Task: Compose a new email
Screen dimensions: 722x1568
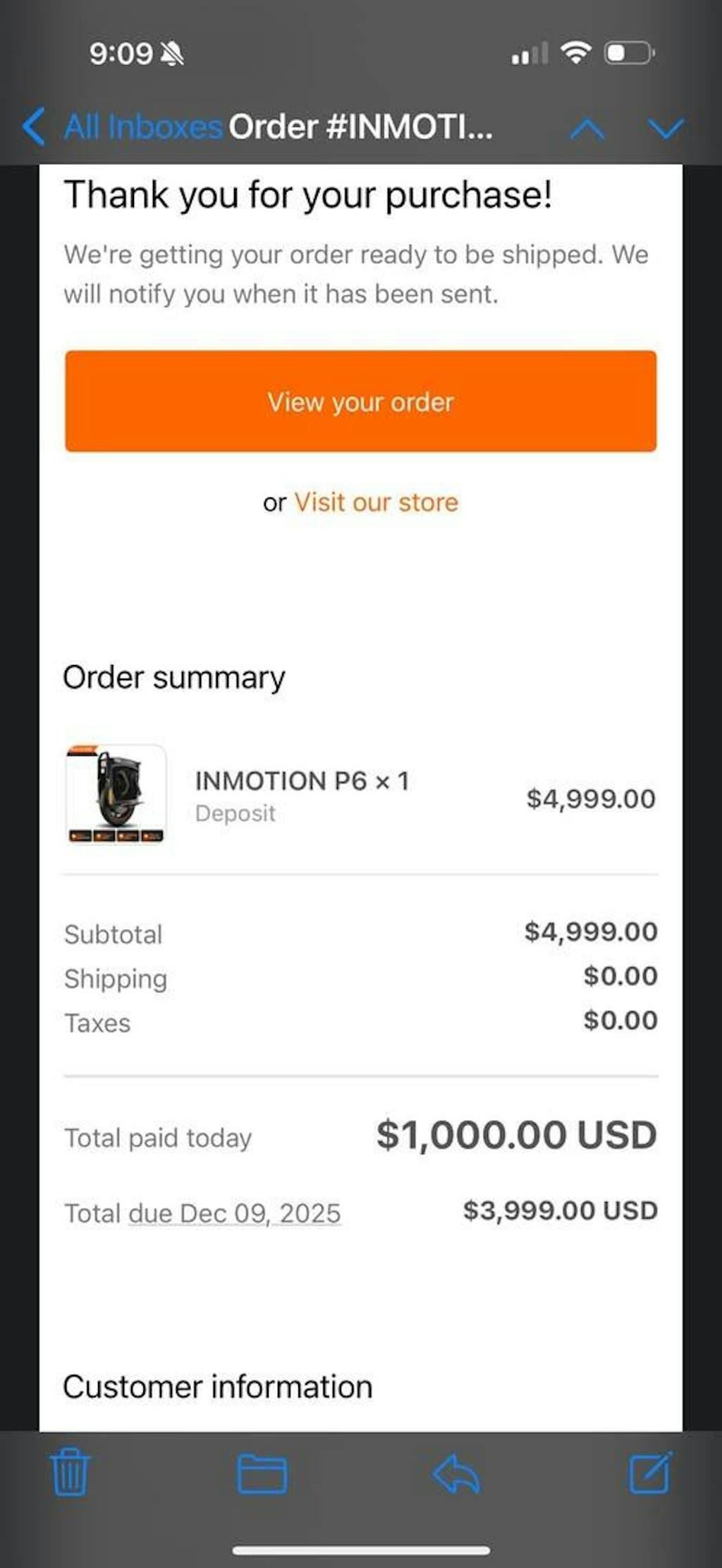Action: pyautogui.click(x=649, y=1472)
